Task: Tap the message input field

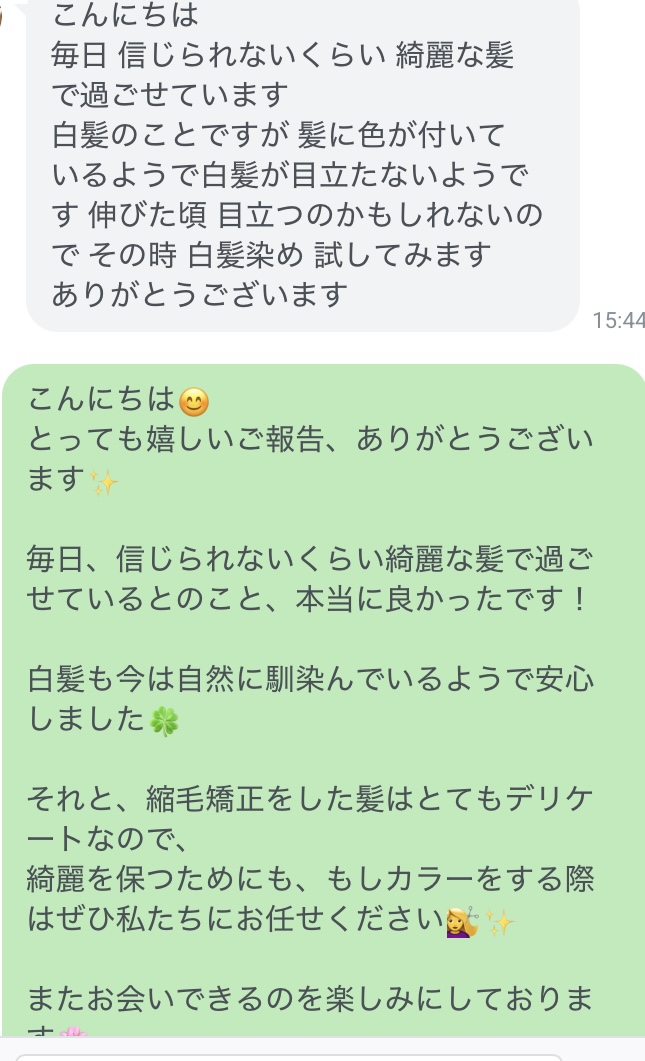Action: [289, 1057]
